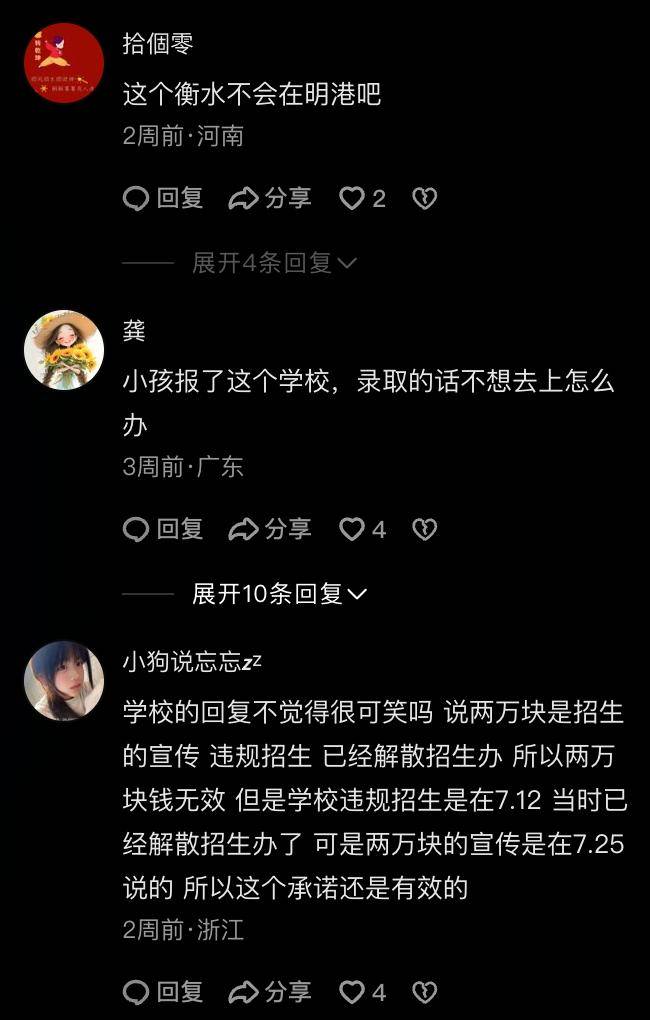650x1020 pixels.
Task: Reply to 拾個零's comment
Action: (x=163, y=199)
